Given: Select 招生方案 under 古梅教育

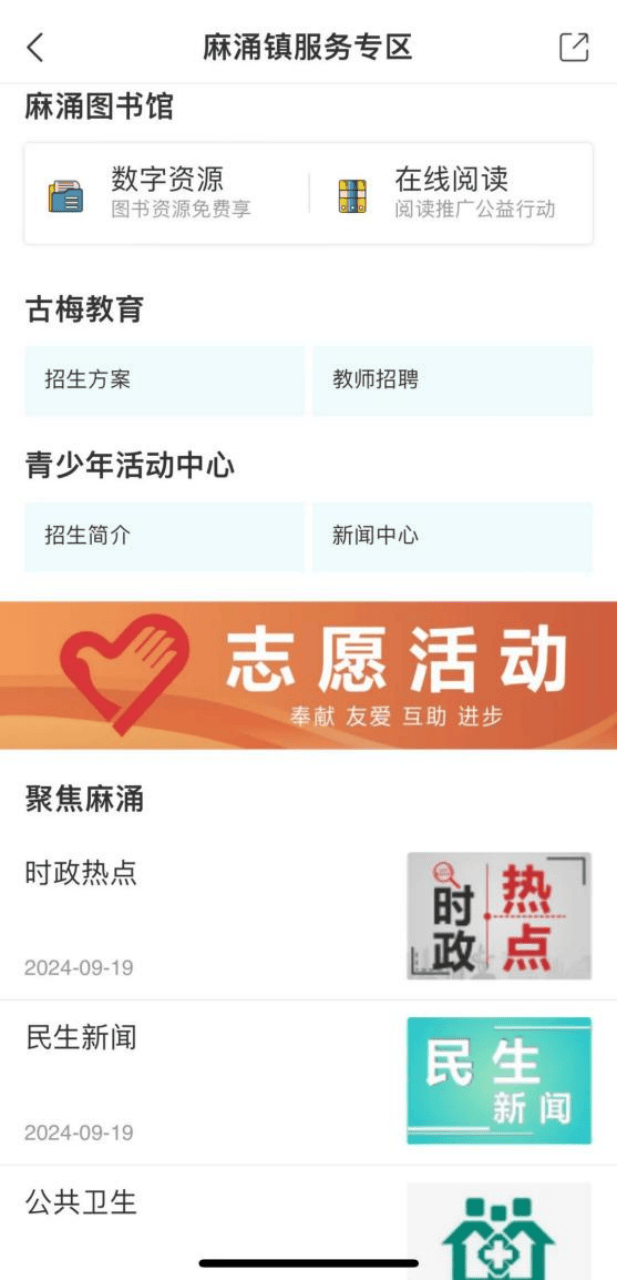Looking at the screenshot, I should tap(164, 380).
